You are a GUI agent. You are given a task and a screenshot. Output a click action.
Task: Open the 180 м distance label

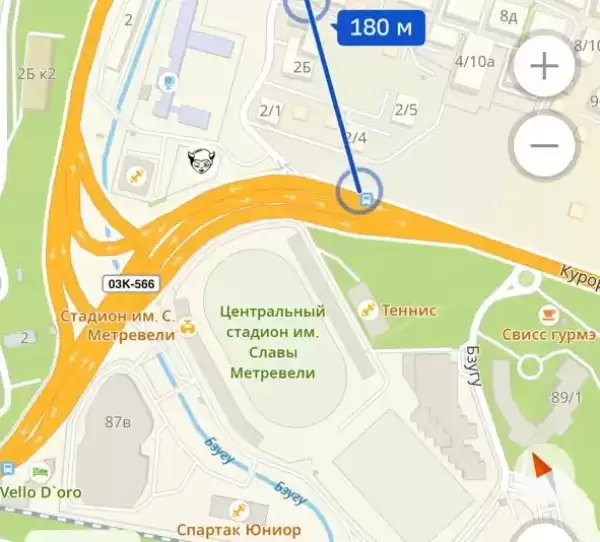[x=381, y=27]
